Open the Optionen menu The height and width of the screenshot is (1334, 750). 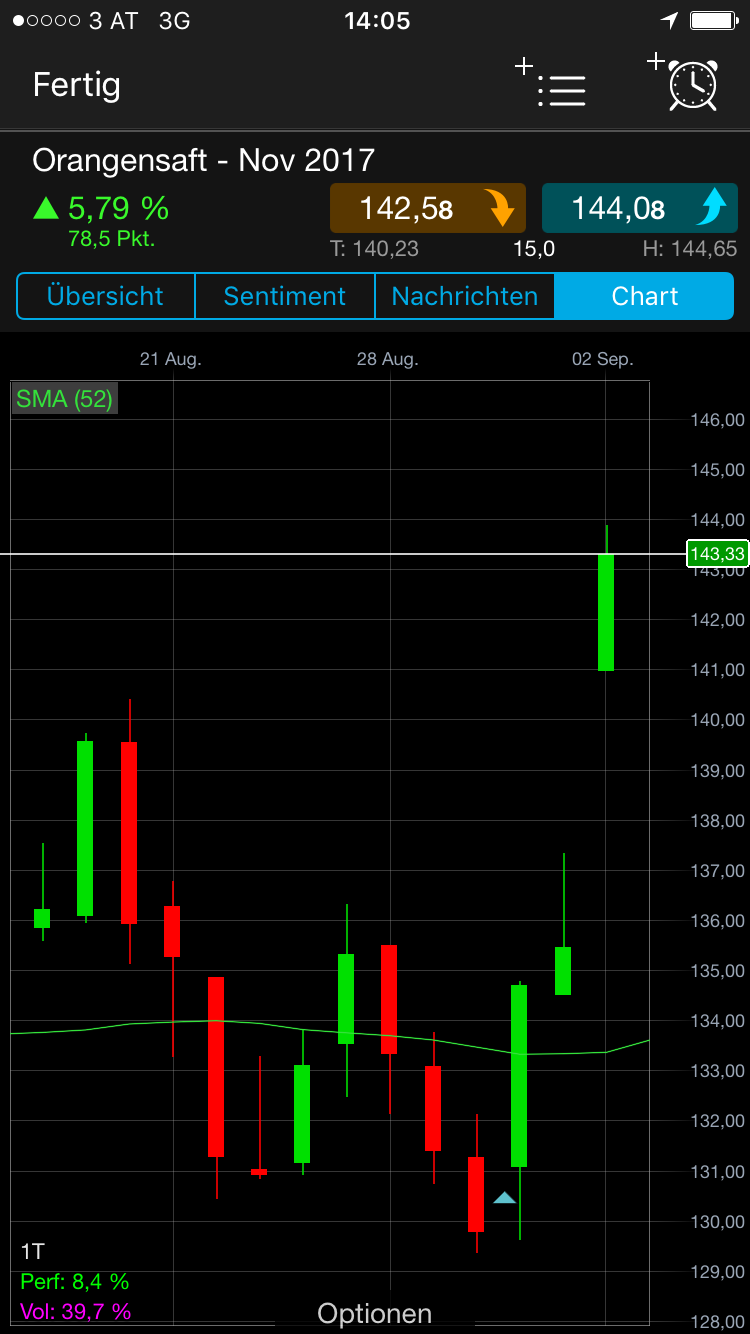tap(374, 1313)
